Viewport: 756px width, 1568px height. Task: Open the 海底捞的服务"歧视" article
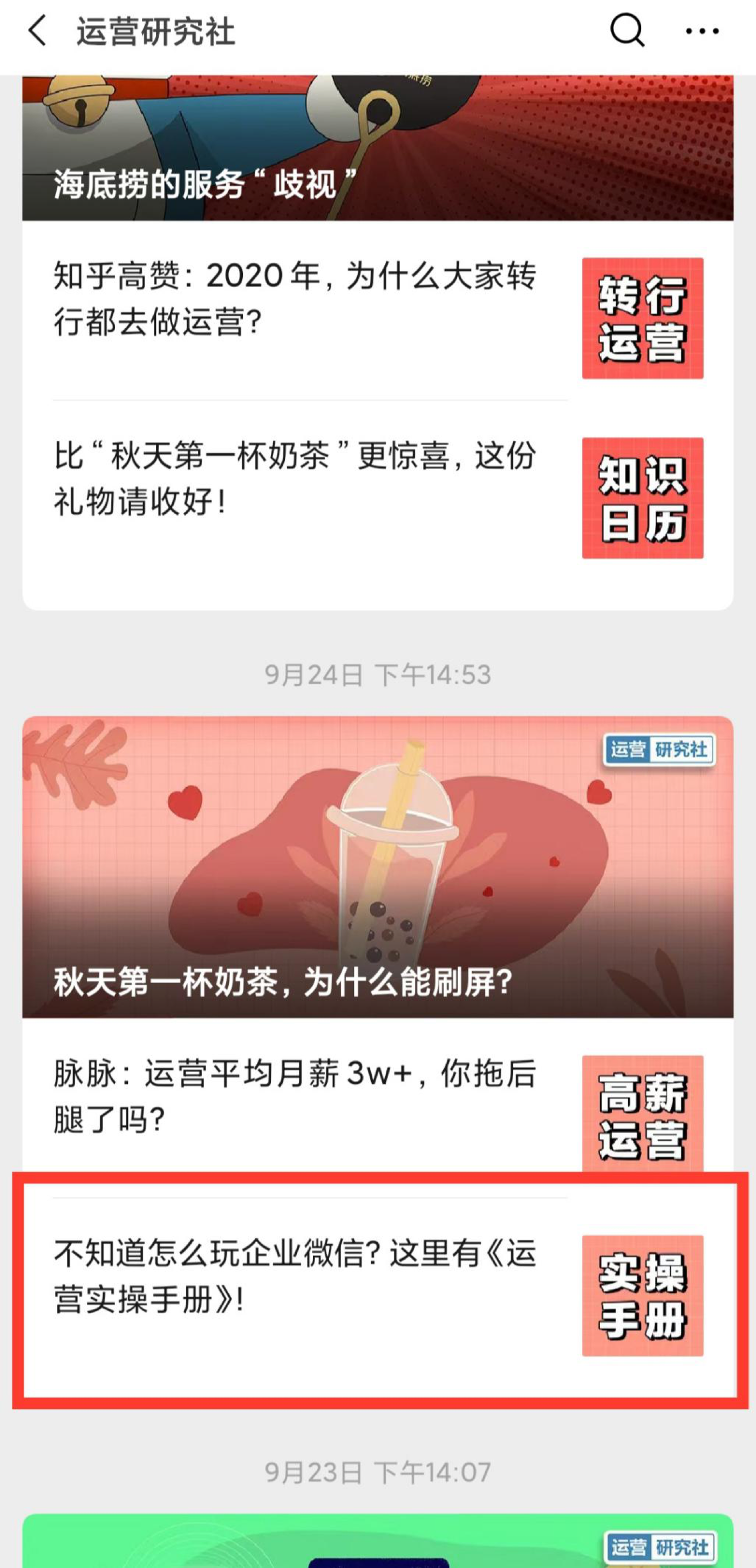pyautogui.click(x=377, y=148)
